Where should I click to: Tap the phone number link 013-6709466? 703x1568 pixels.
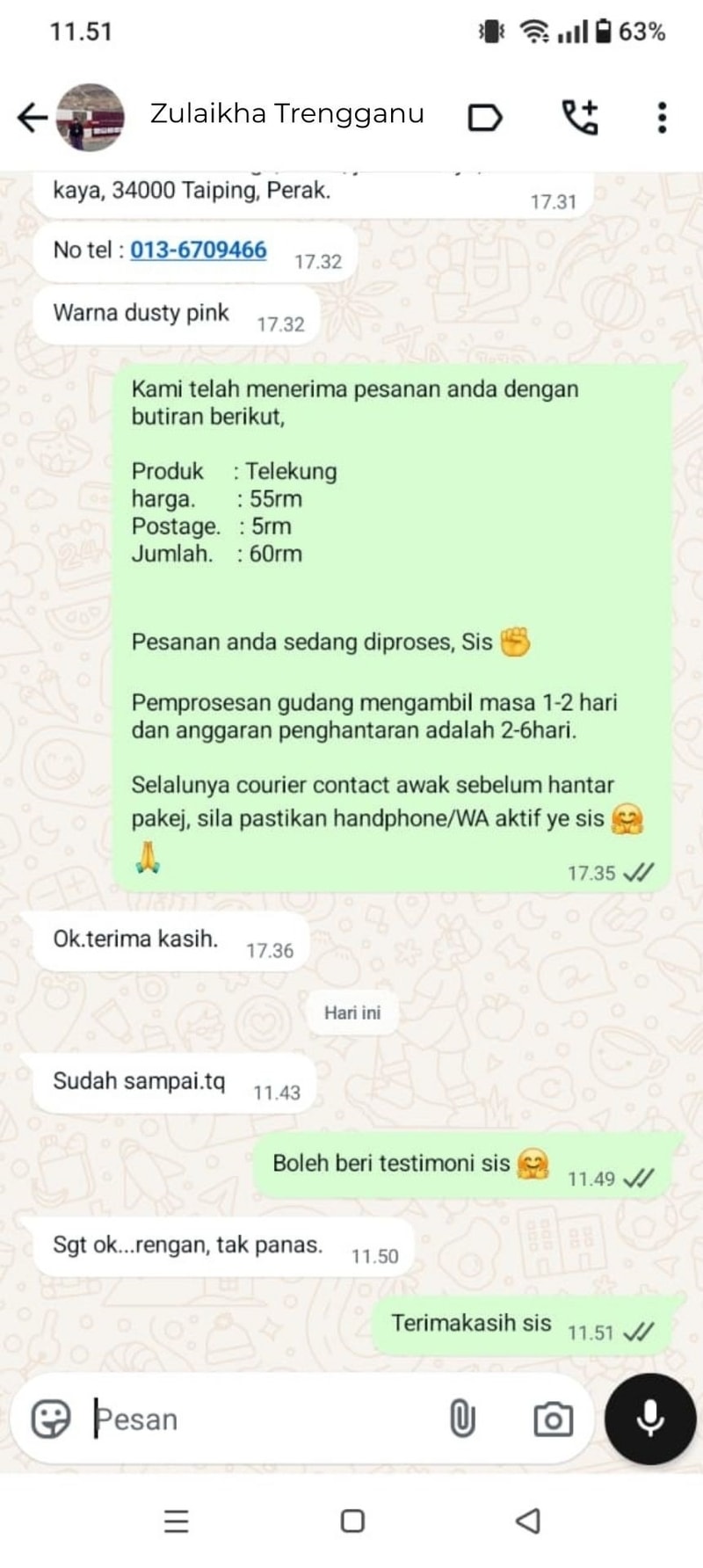click(x=198, y=250)
